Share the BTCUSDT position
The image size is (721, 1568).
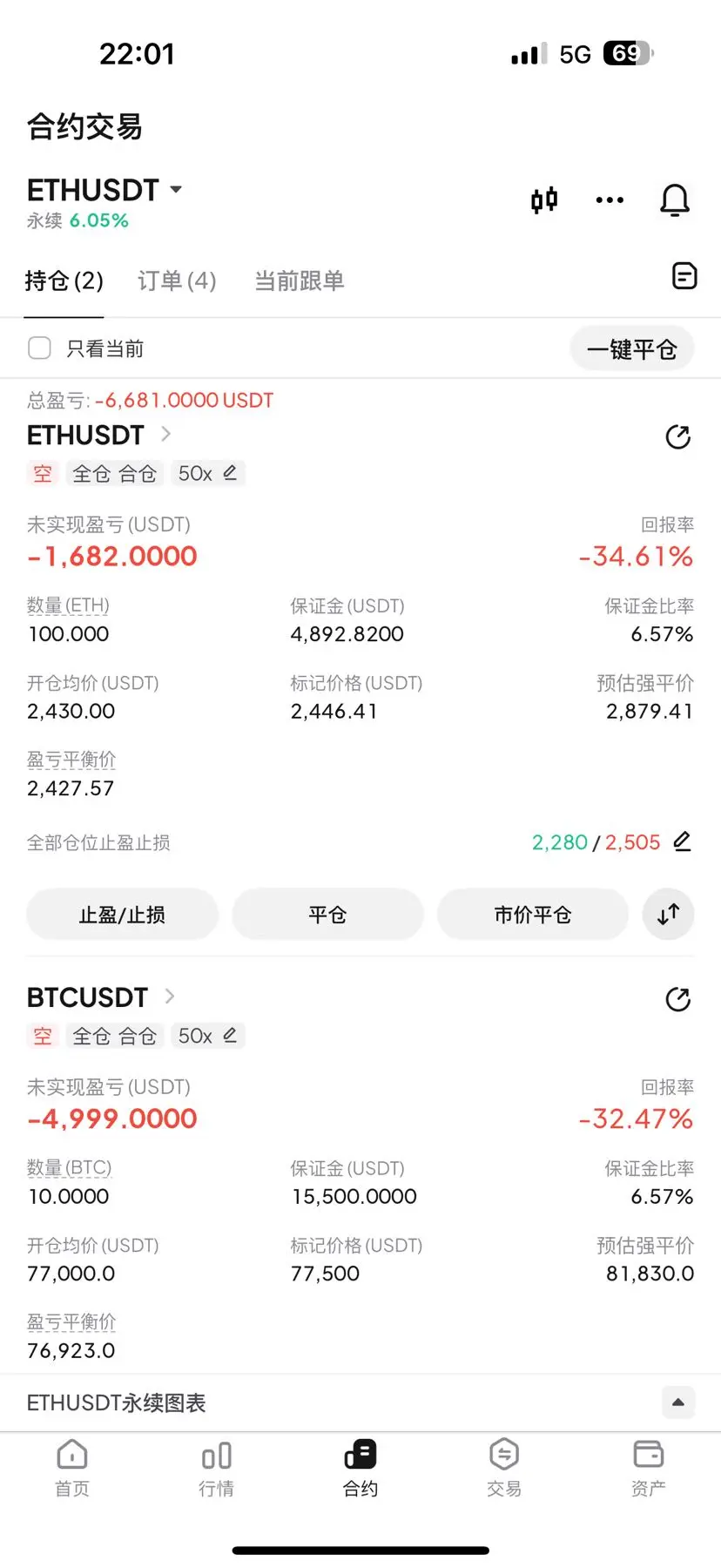[677, 999]
